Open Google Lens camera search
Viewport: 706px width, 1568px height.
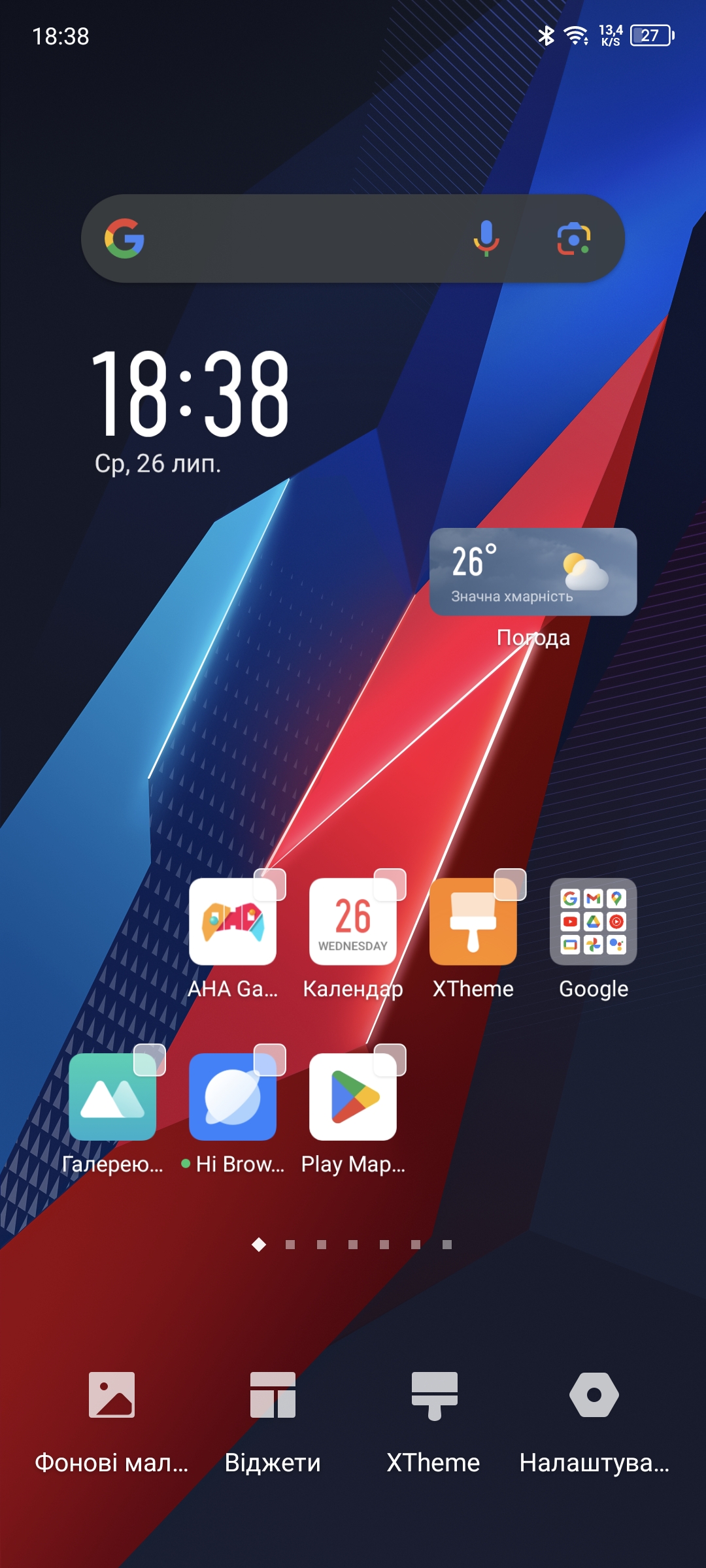click(574, 238)
